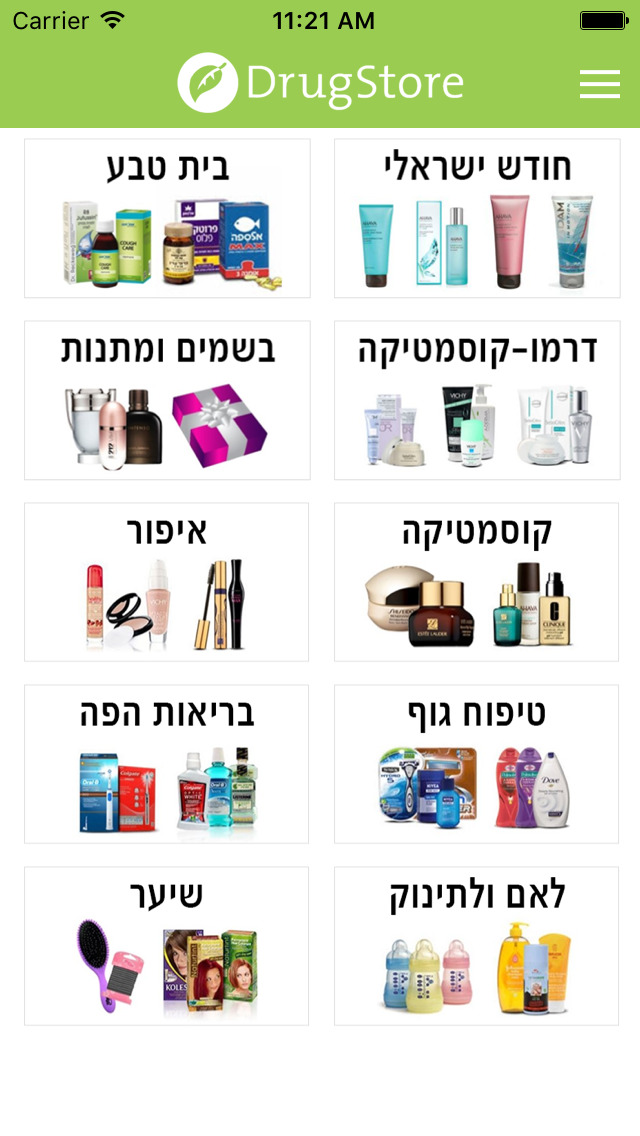Select the בשמים ומתנות category tile
640x1136 pixels.
click(x=167, y=400)
